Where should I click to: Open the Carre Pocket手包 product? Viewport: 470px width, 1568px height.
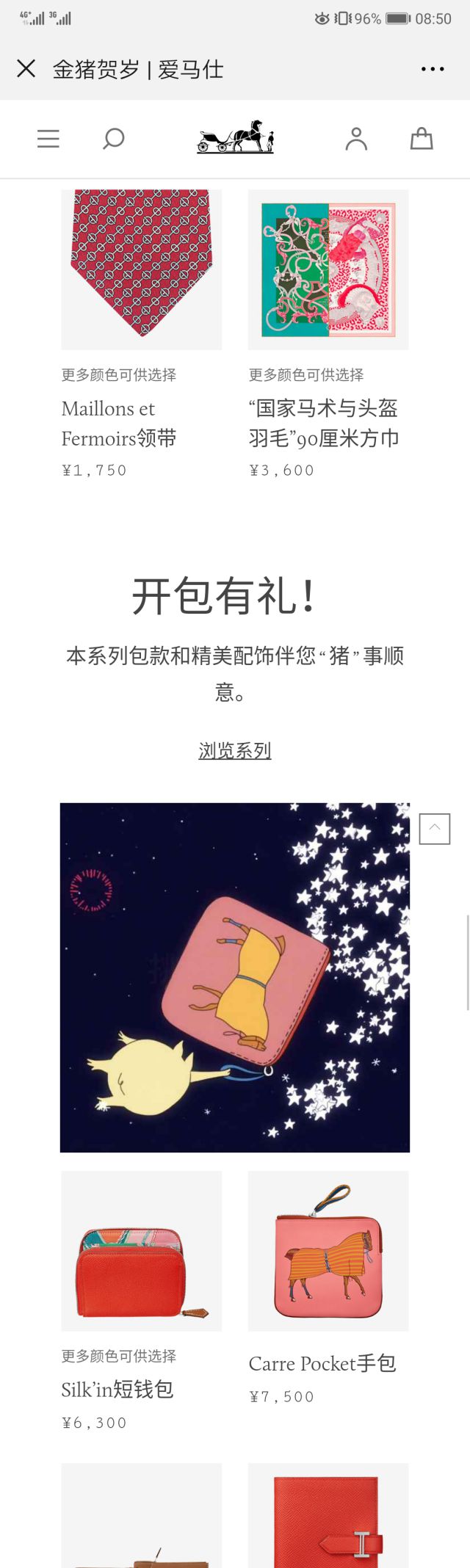pyautogui.click(x=328, y=1251)
